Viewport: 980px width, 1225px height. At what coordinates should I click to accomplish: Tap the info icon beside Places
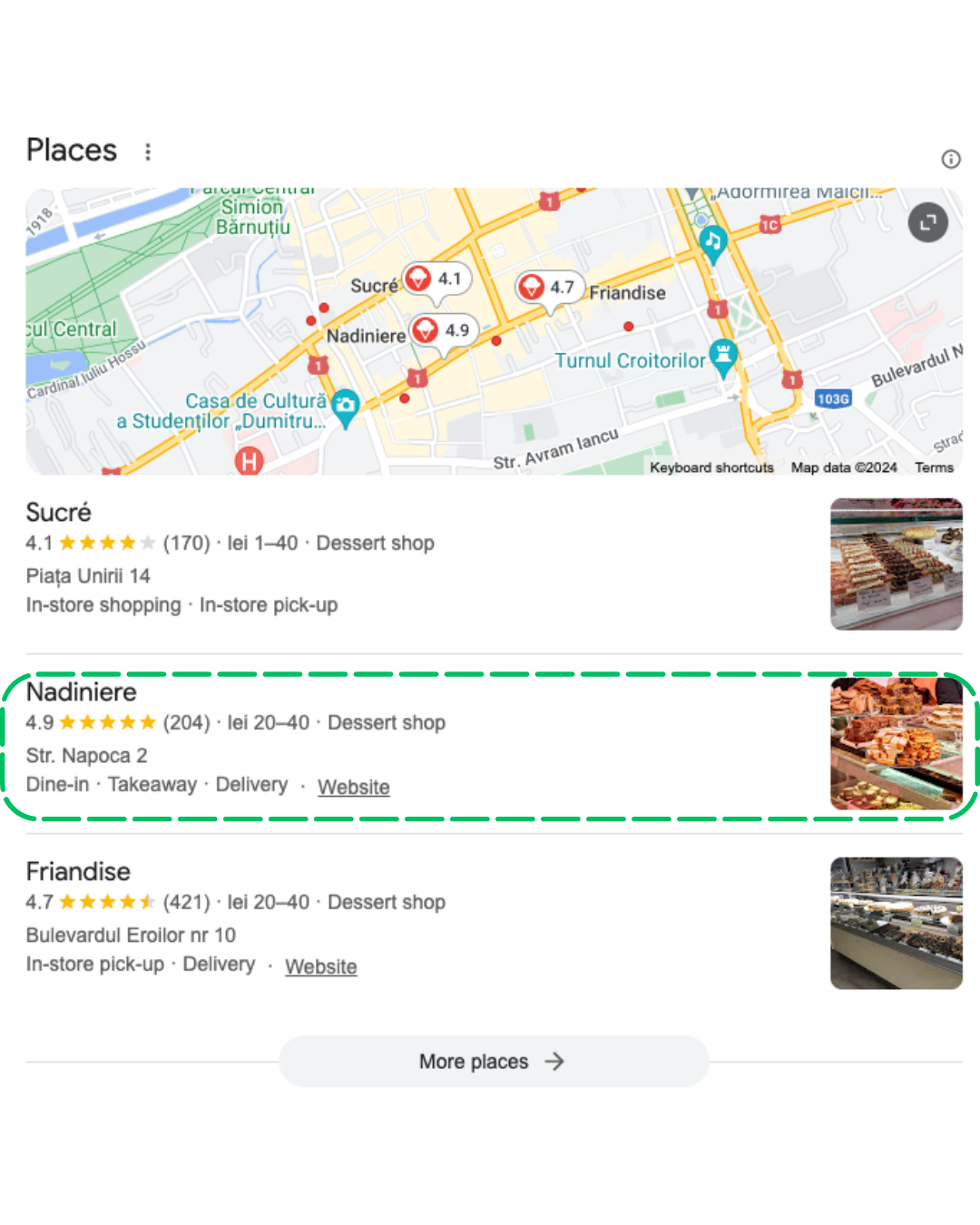click(x=950, y=160)
